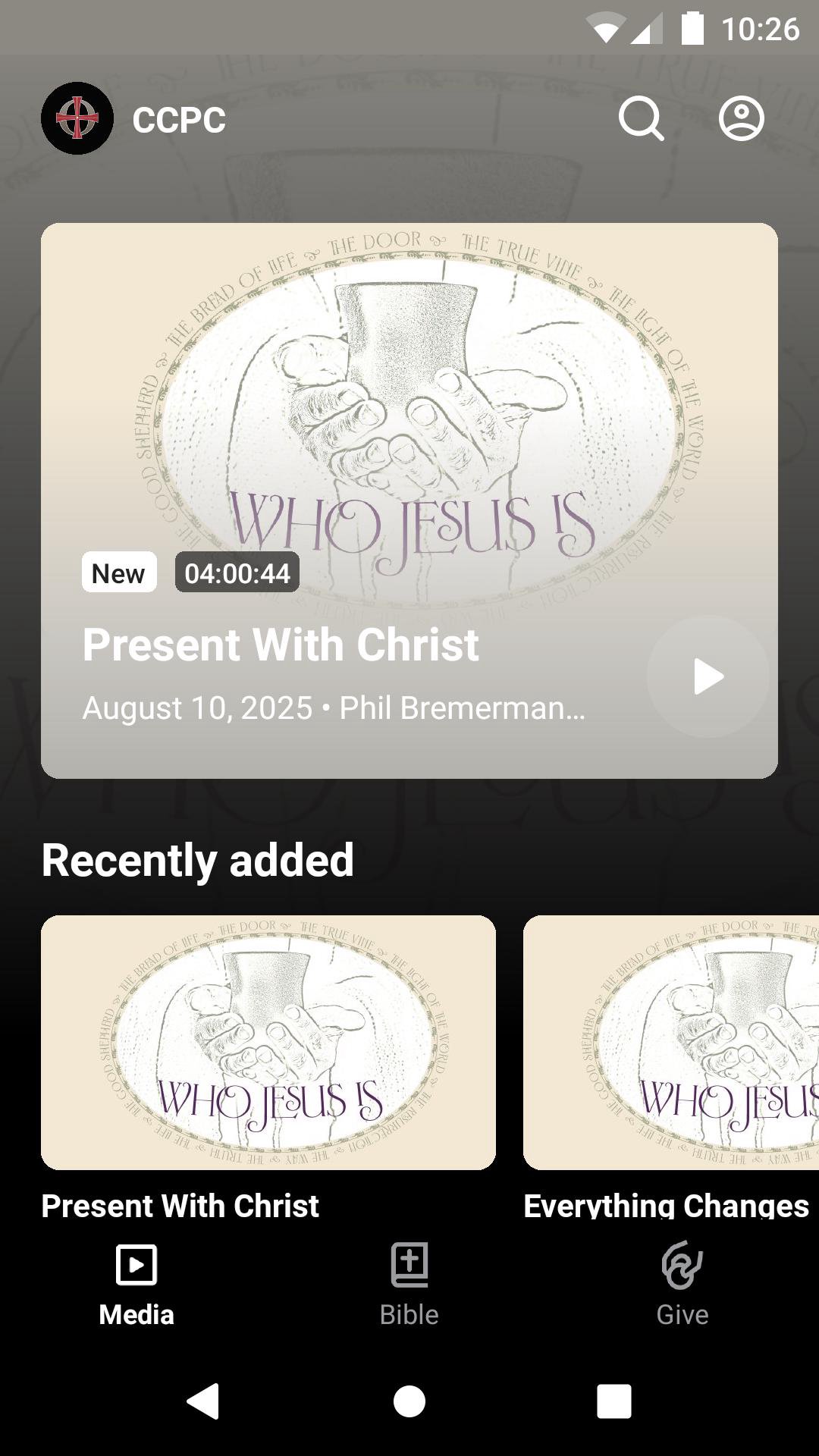Image resolution: width=819 pixels, height=1456 pixels.
Task: Open the account profile icon
Action: [741, 119]
